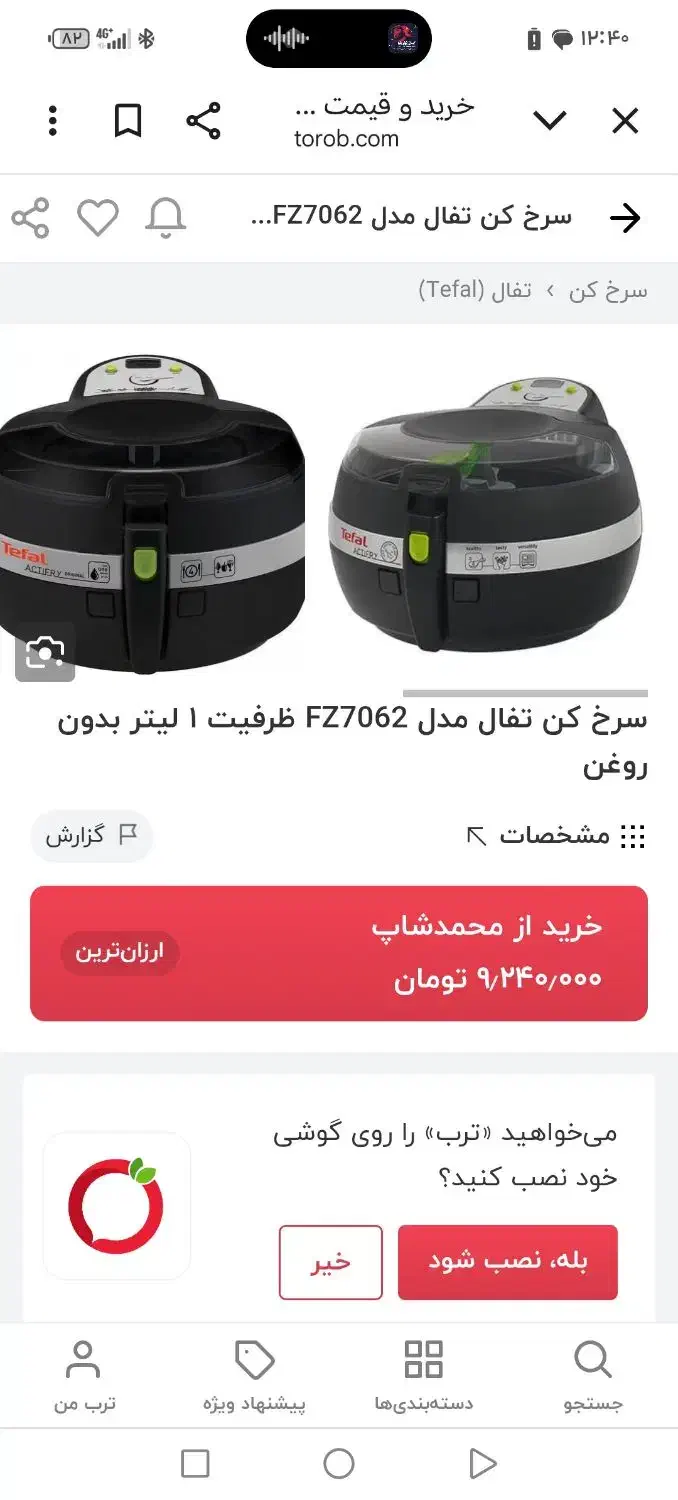Open the دسته‌بندی‌ها categories tab

pyautogui.click(x=424, y=1377)
